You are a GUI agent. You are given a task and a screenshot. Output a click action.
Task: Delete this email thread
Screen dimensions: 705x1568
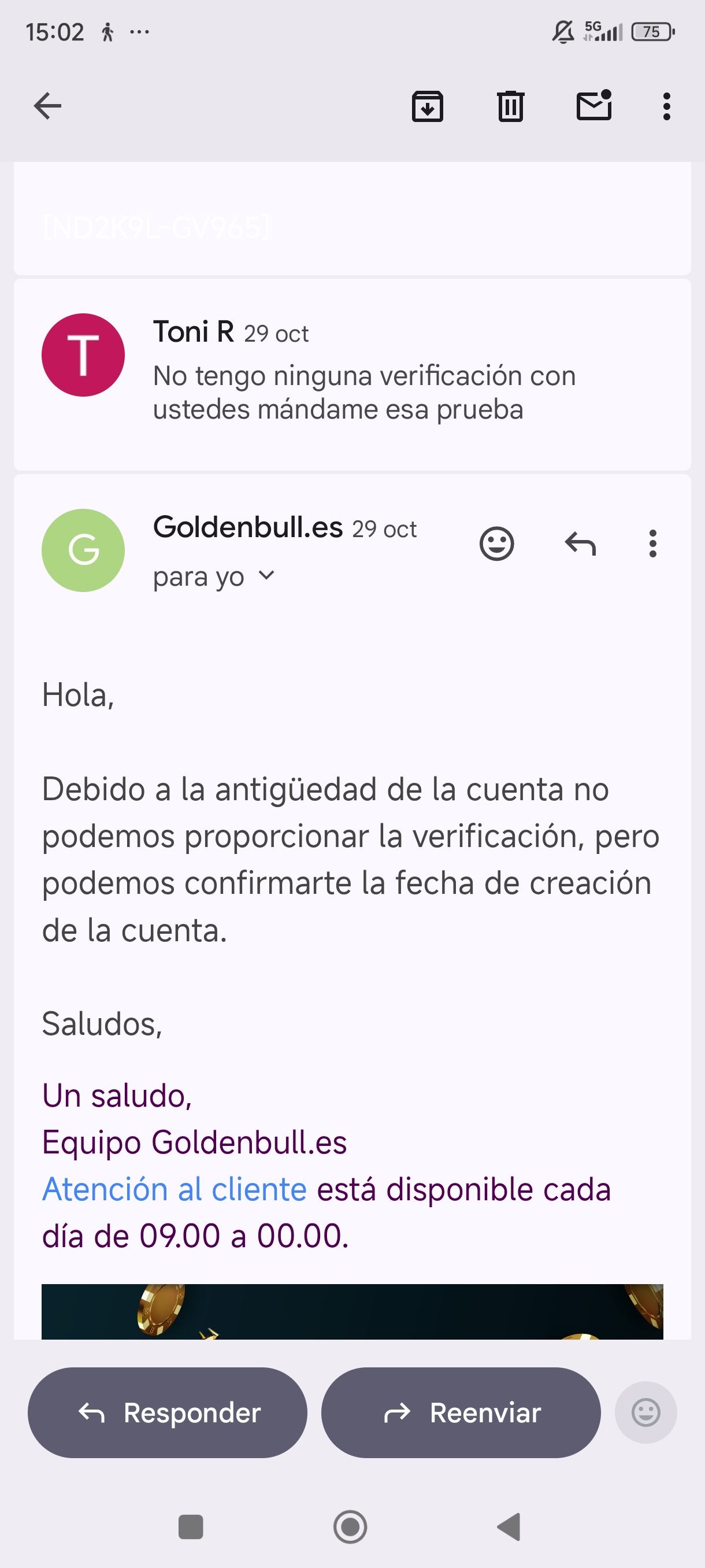coord(510,106)
